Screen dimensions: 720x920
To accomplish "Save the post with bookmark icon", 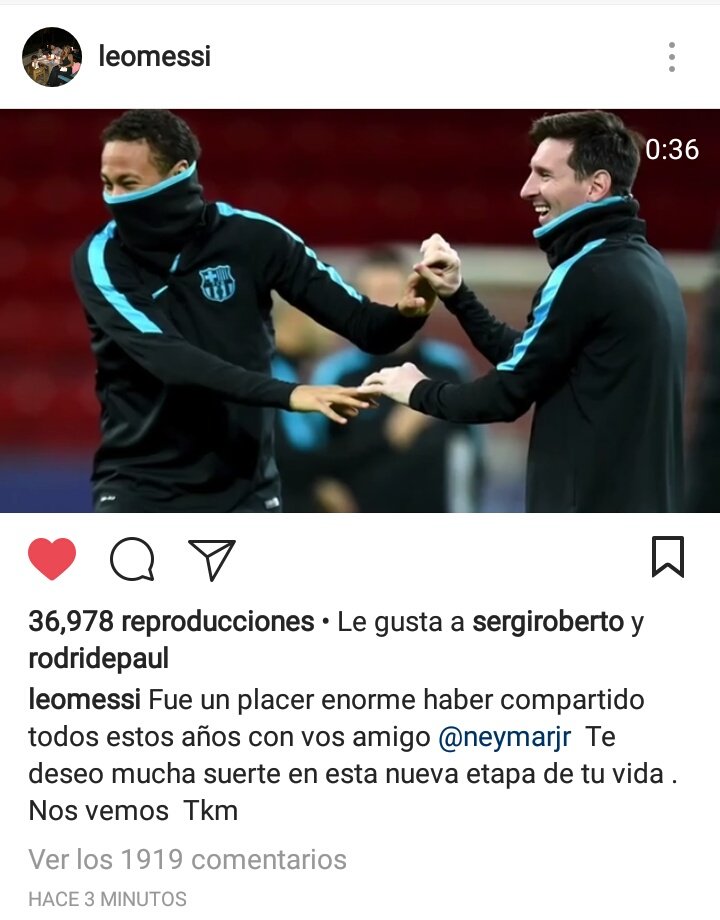I will pos(667,557).
